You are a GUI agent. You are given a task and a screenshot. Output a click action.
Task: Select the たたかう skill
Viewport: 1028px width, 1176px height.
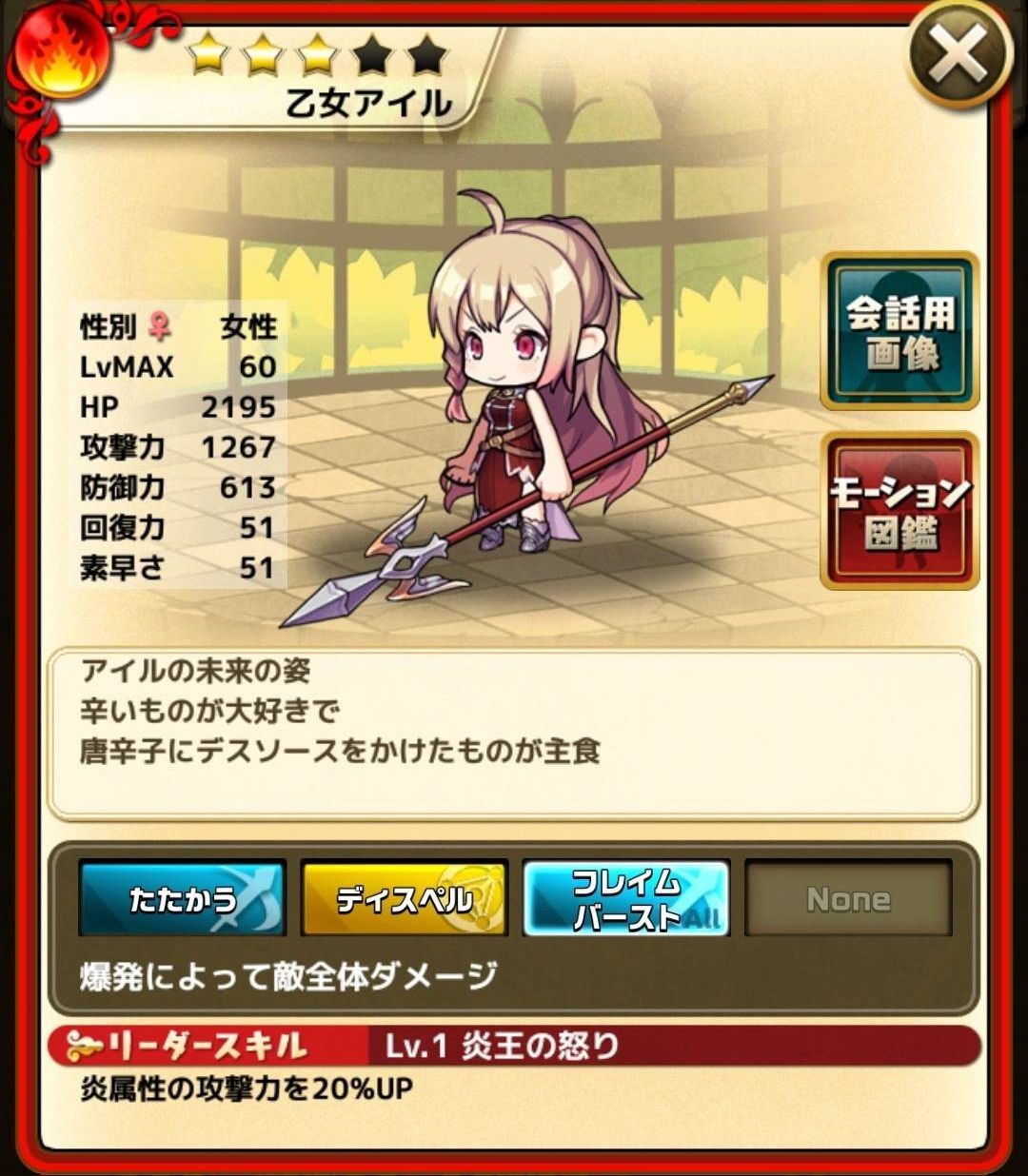183,898
